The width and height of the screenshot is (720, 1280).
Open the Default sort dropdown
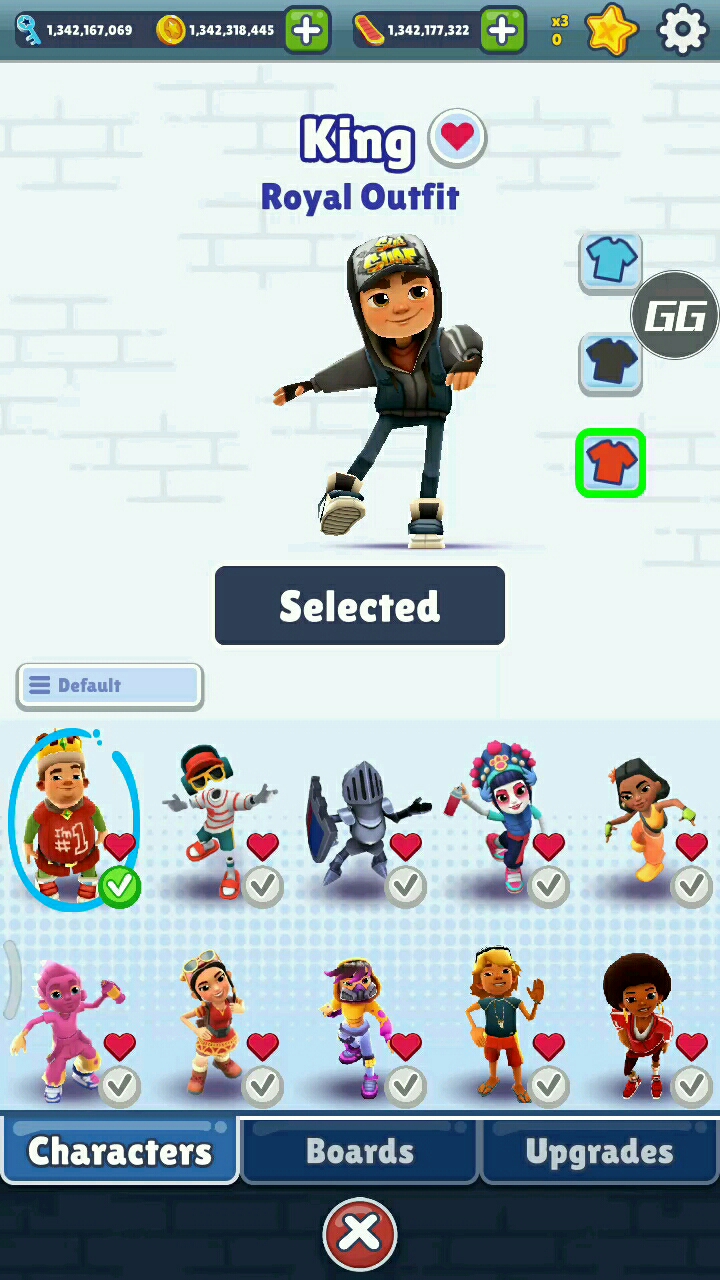click(110, 686)
